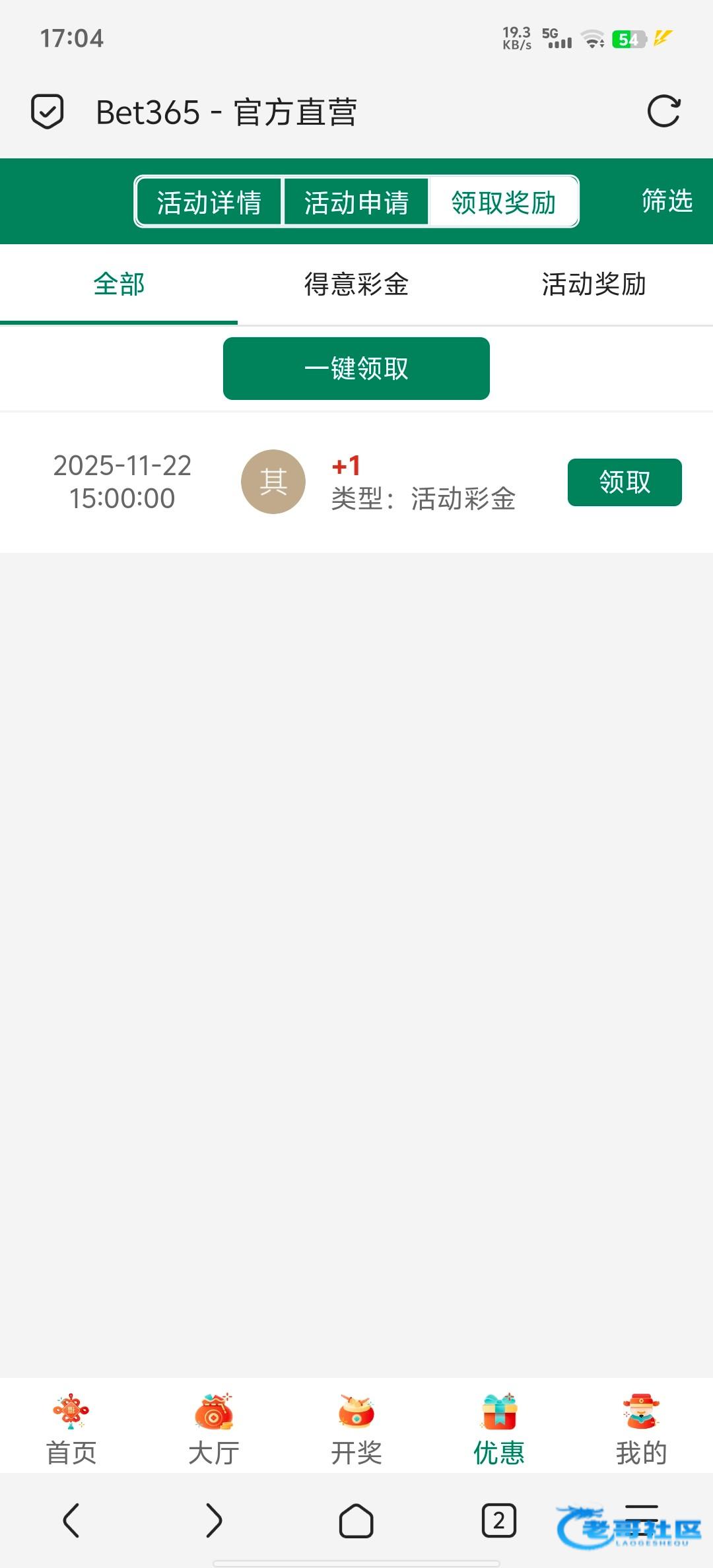The height and width of the screenshot is (1568, 713).
Task: Open the browser tabs switcher showing 2
Action: (x=499, y=1520)
